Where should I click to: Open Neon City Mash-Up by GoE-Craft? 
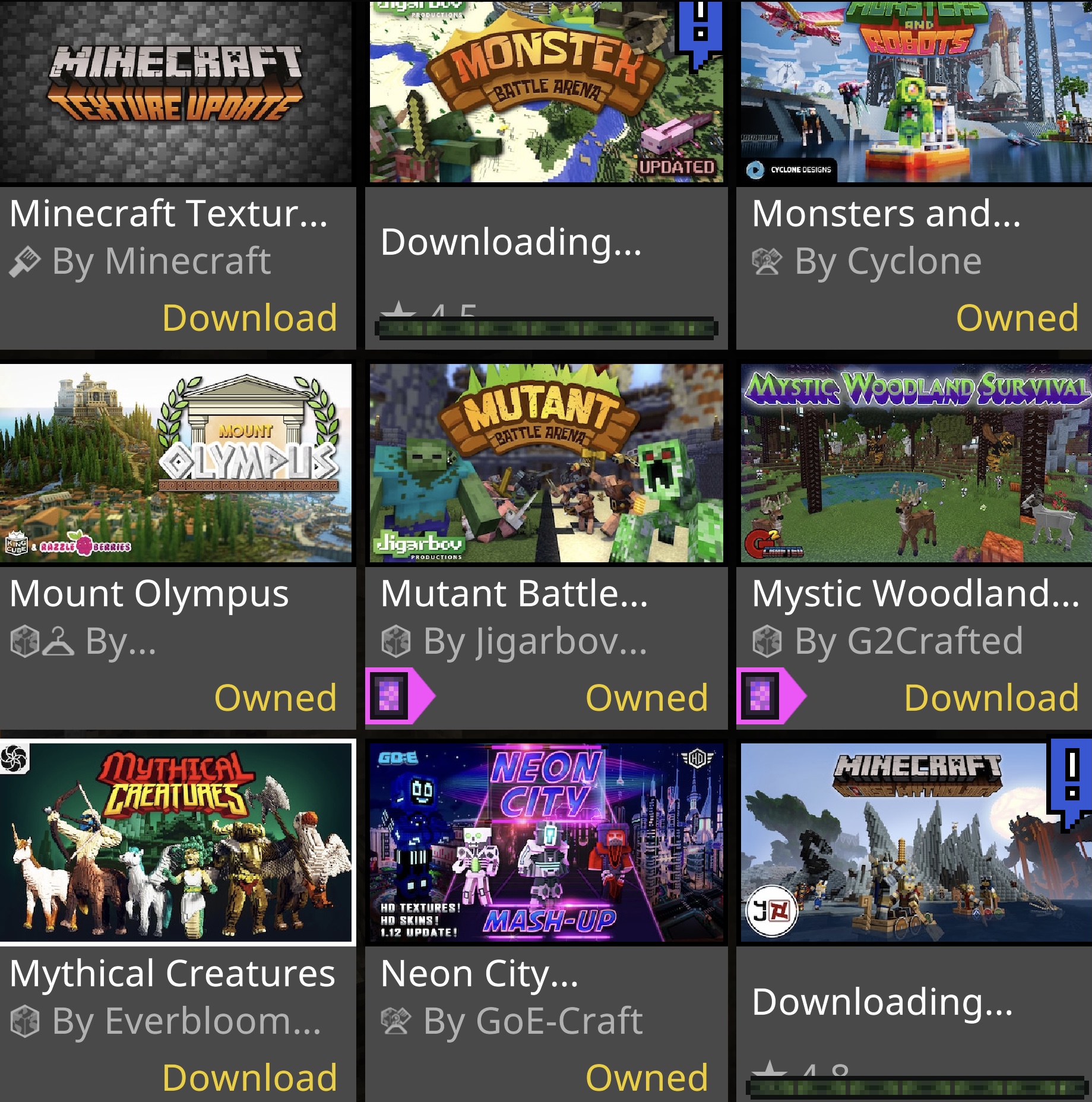pyautogui.click(x=546, y=842)
